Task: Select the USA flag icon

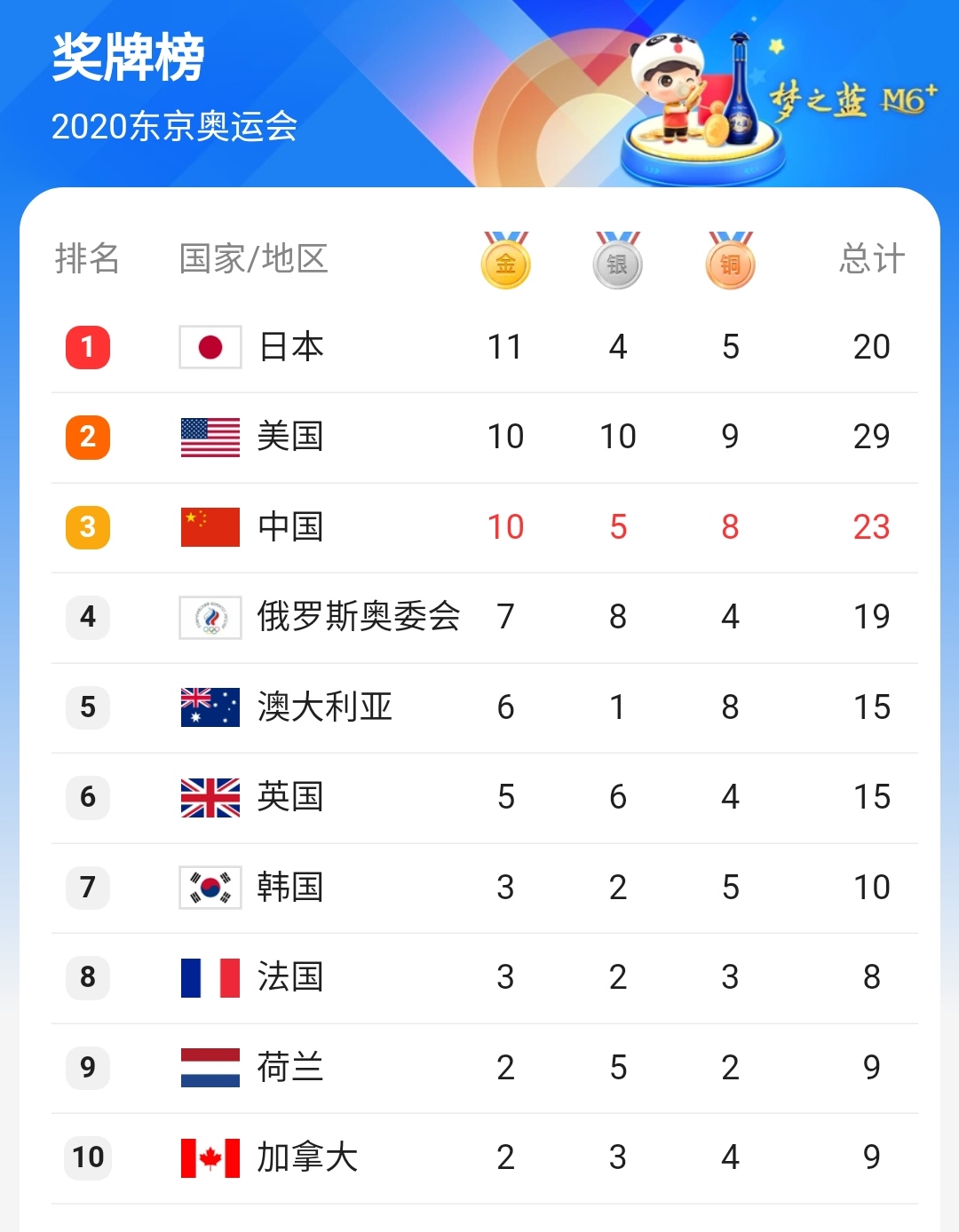Action: pyautogui.click(x=210, y=437)
